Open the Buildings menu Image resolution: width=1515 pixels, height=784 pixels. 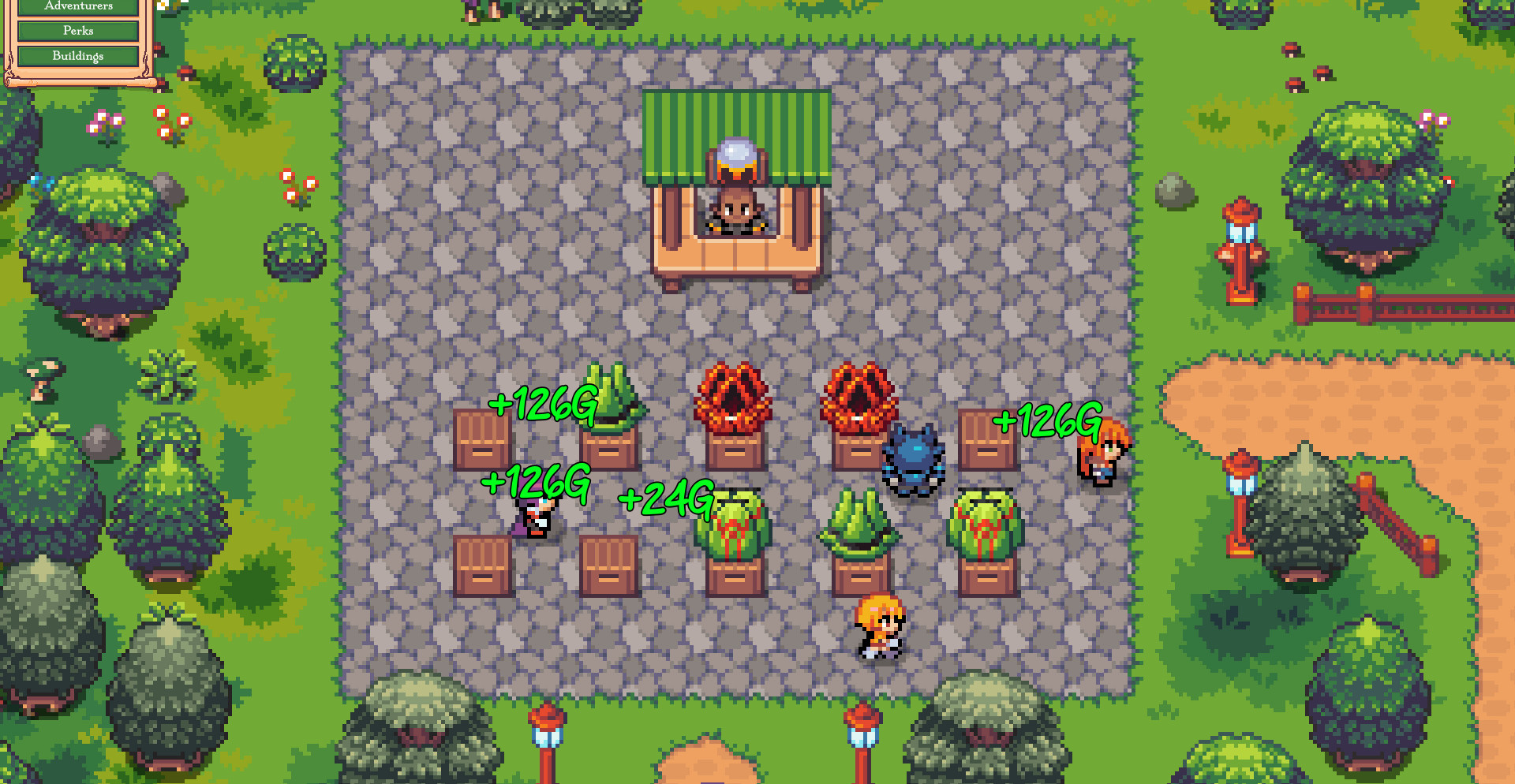click(x=78, y=56)
